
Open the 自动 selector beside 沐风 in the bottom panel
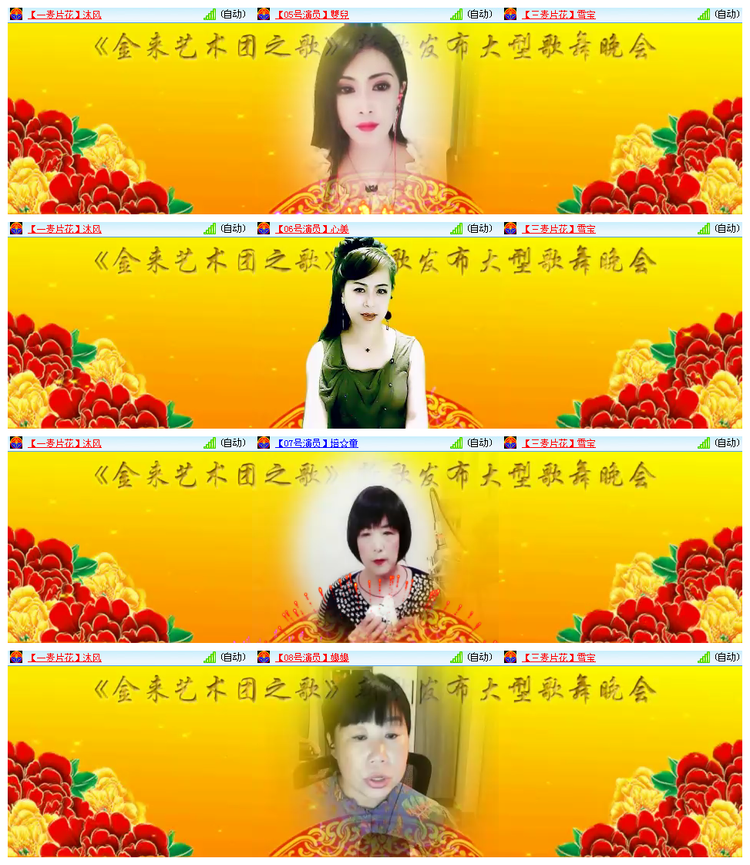coord(231,656)
